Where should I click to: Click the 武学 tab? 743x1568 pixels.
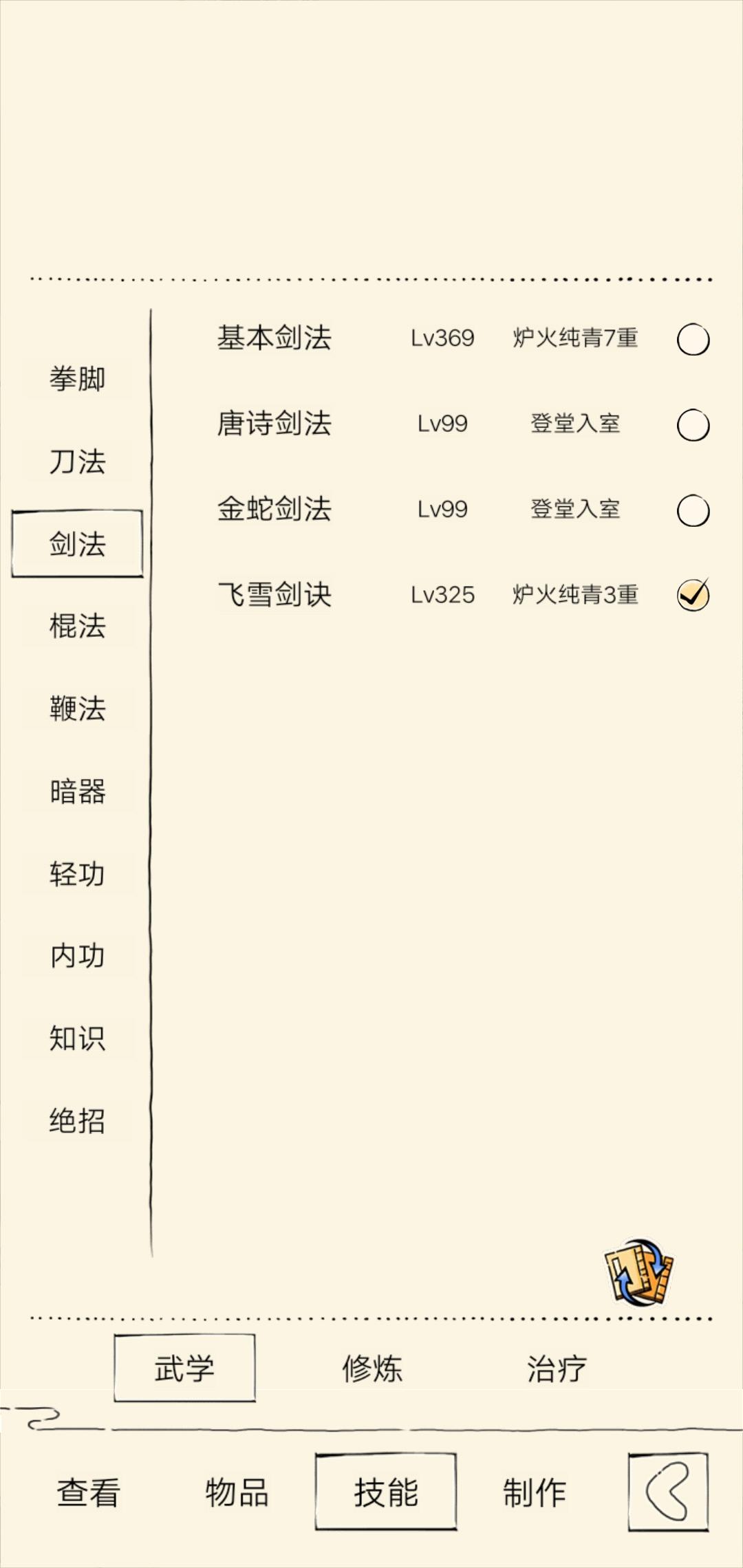pyautogui.click(x=184, y=1369)
